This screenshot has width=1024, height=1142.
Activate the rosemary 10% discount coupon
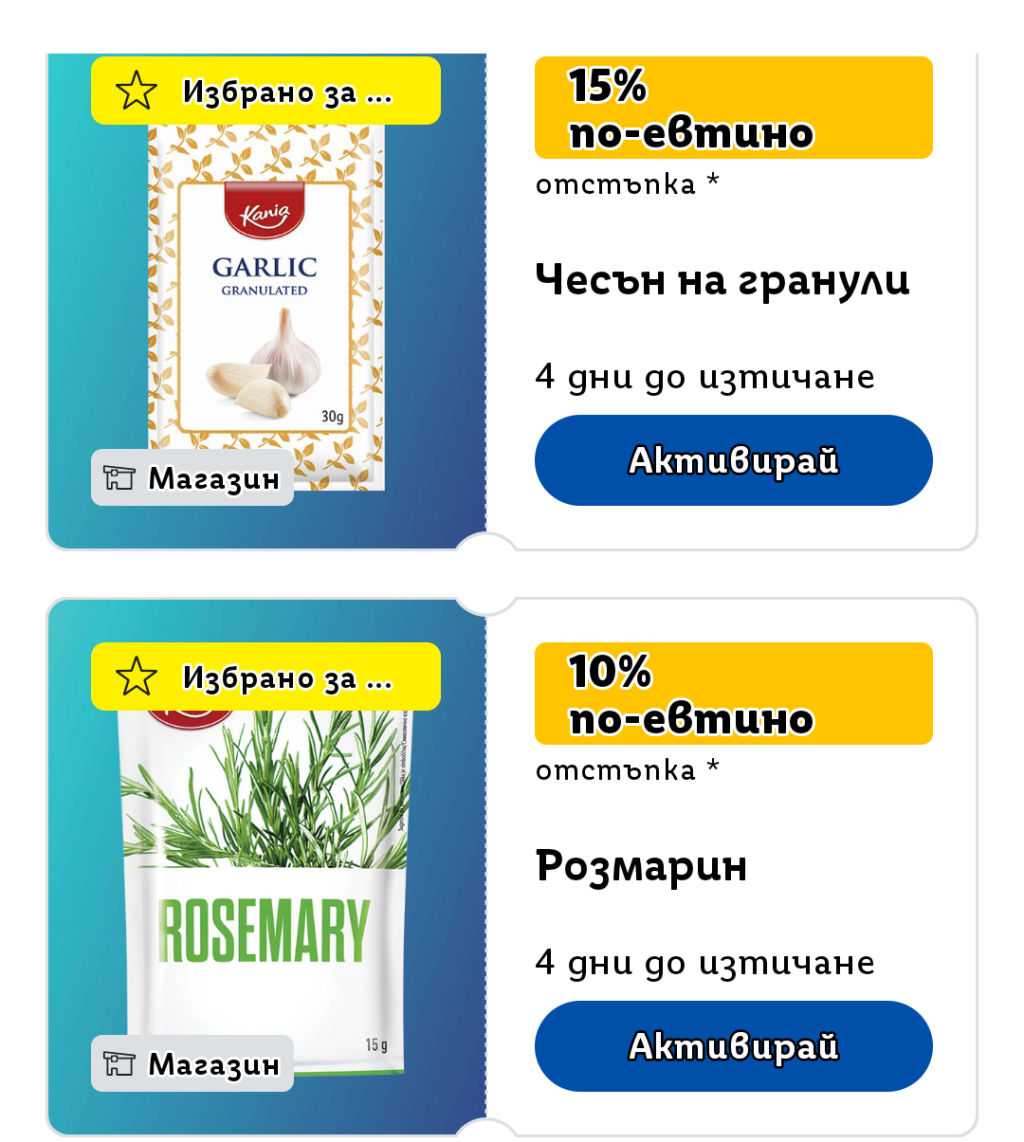tap(733, 1046)
